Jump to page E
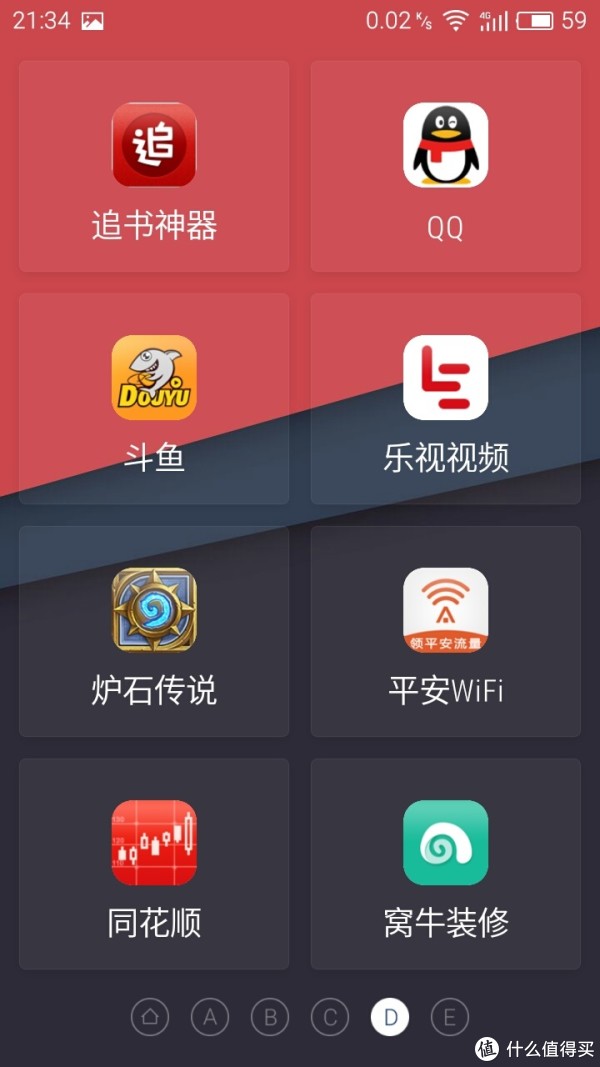Screen dimensions: 600x1067 450,1017
